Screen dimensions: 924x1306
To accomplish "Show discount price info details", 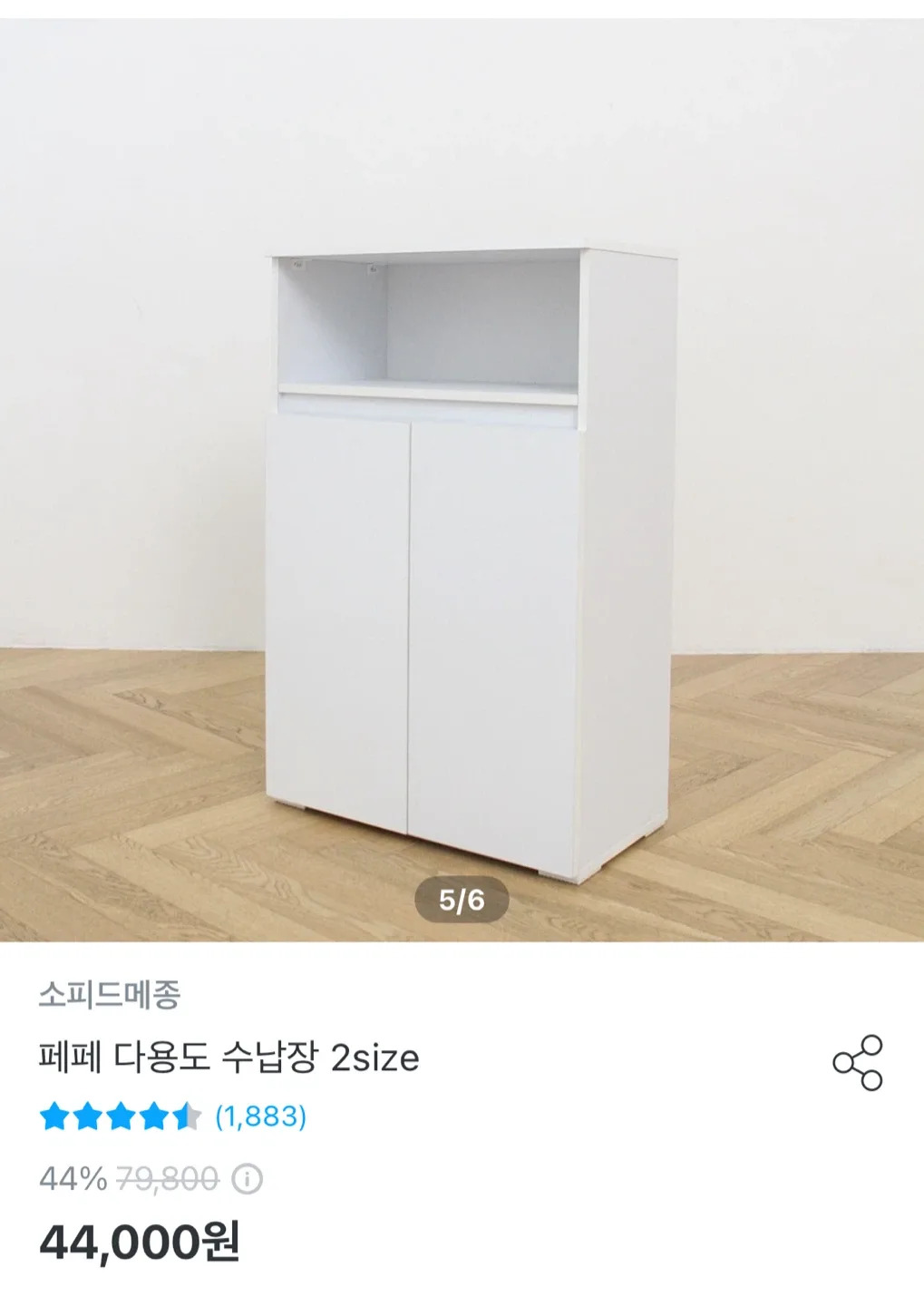I will pos(247,1179).
